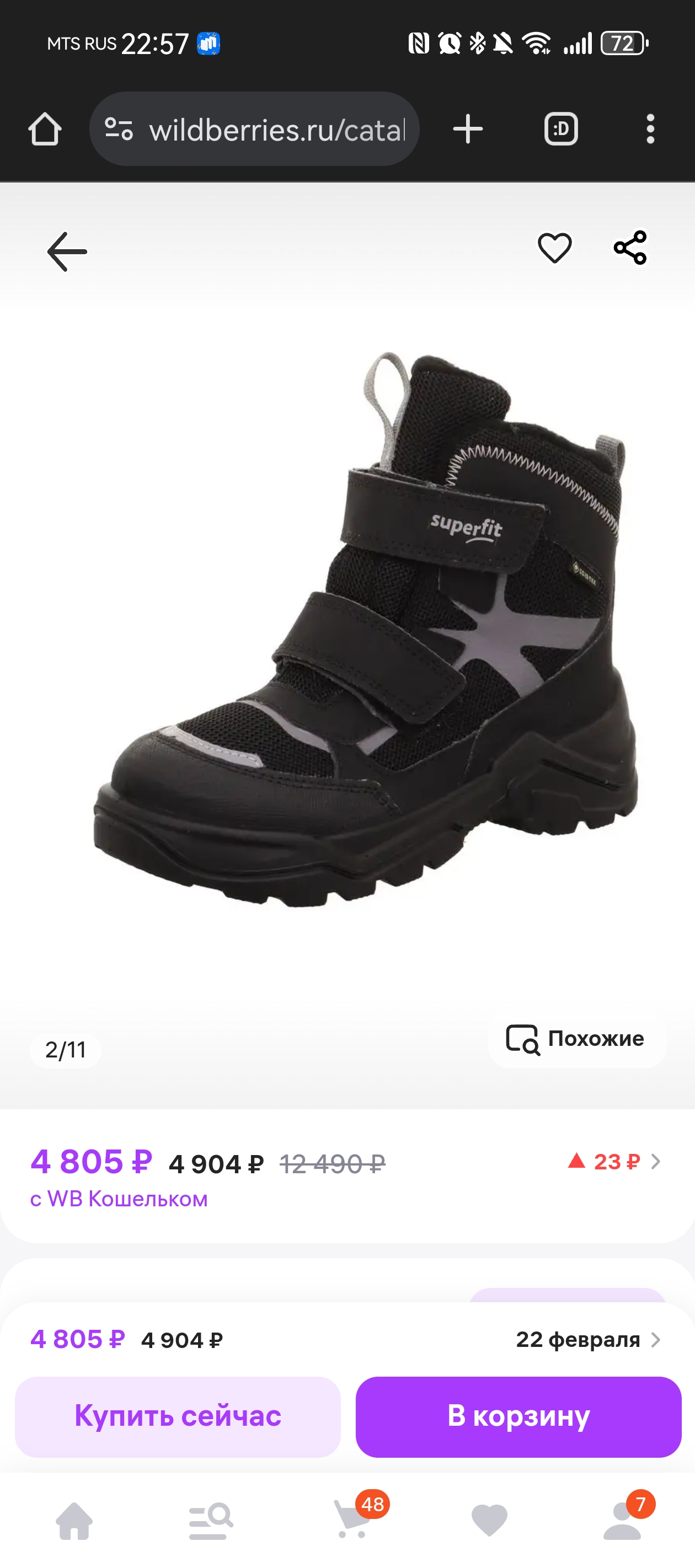This screenshot has height=1568, width=695.
Task: Open the catalog search tab
Action: click(210, 1521)
